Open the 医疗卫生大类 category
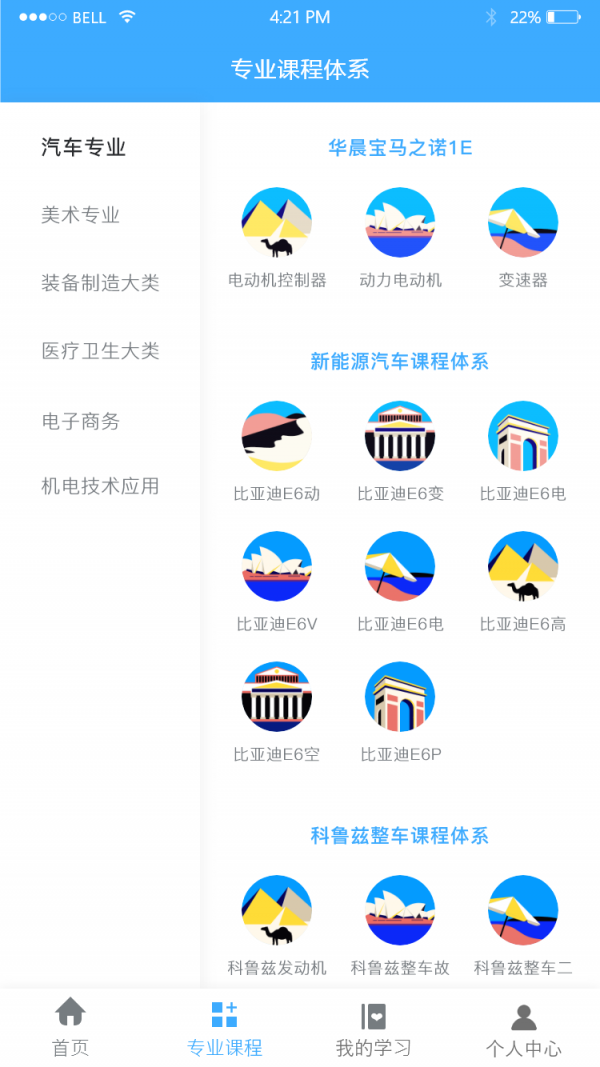The image size is (600, 1067). pos(100,351)
